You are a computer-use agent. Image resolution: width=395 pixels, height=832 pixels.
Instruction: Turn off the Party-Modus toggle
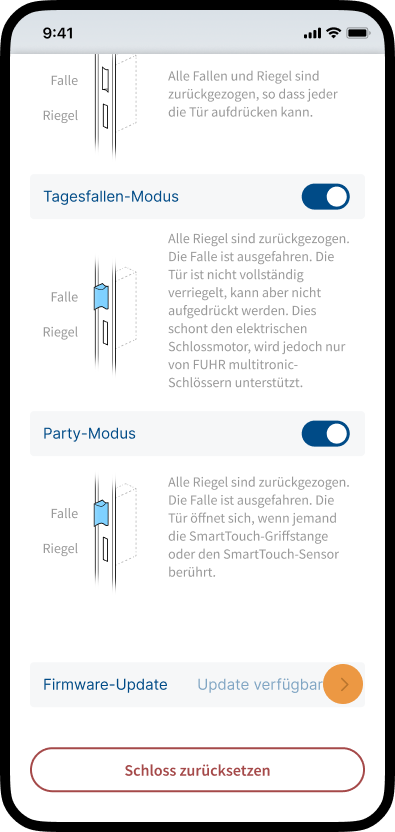(x=325, y=434)
